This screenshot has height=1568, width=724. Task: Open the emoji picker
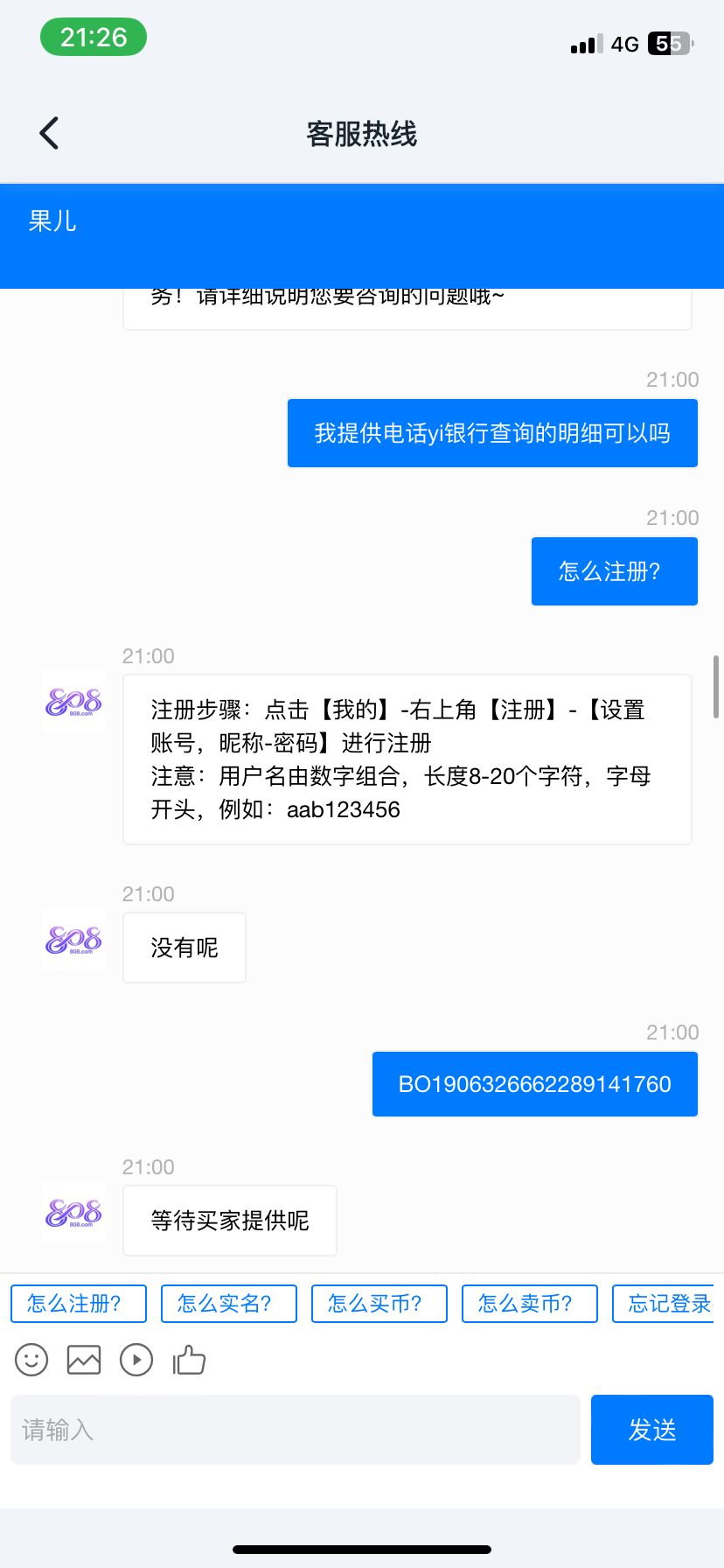31,1360
